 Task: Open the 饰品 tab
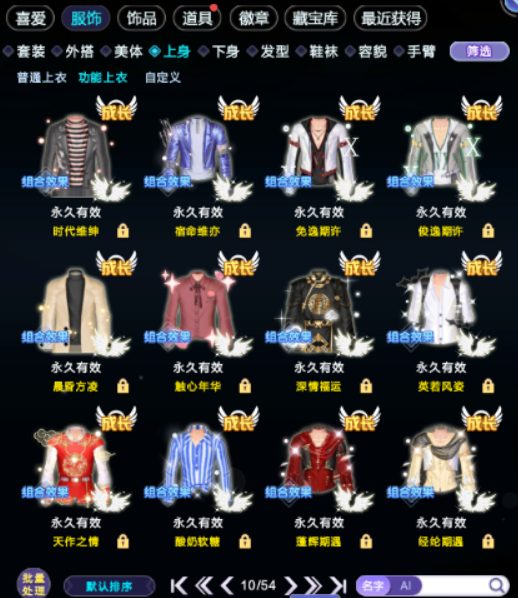(142, 18)
